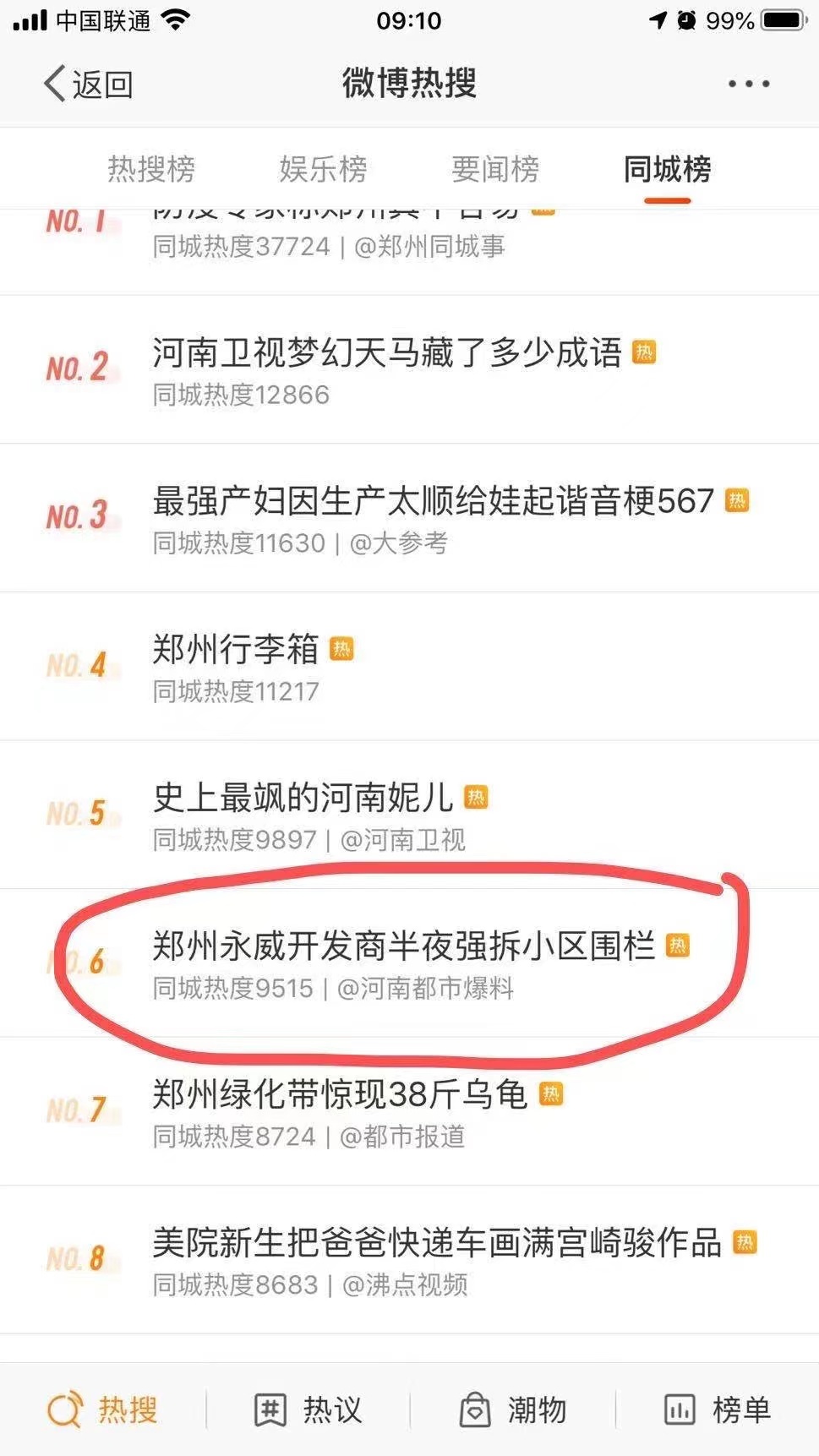Open topic 河南卫视梦幻天马藏了多少成语
Viewport: 819px width, 1456px height.
[x=386, y=353]
